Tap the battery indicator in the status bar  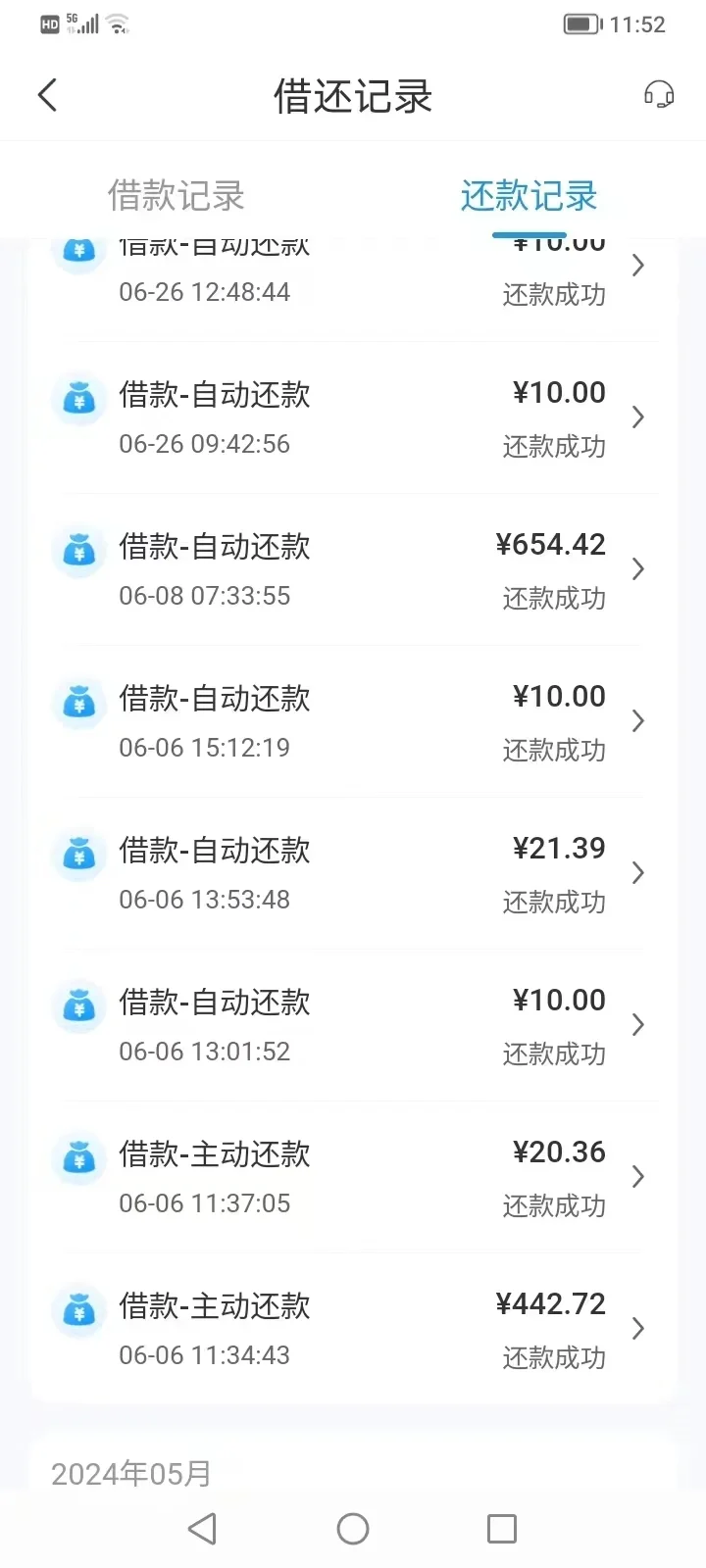580,24
